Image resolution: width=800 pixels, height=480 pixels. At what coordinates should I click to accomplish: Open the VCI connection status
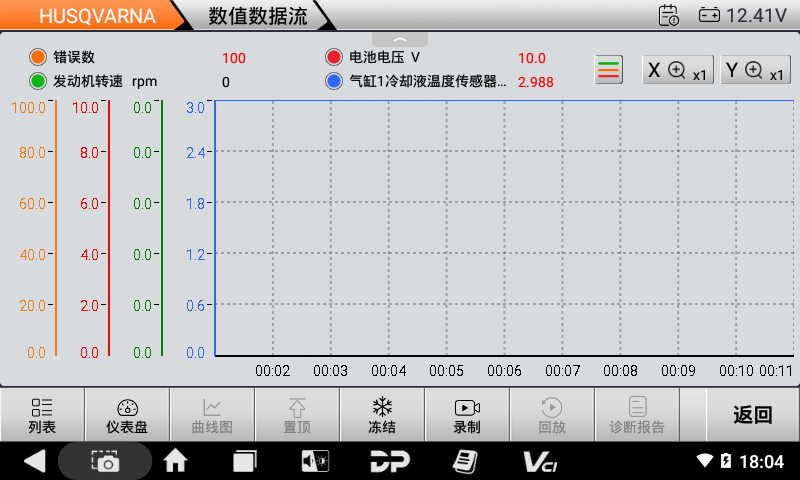541,461
